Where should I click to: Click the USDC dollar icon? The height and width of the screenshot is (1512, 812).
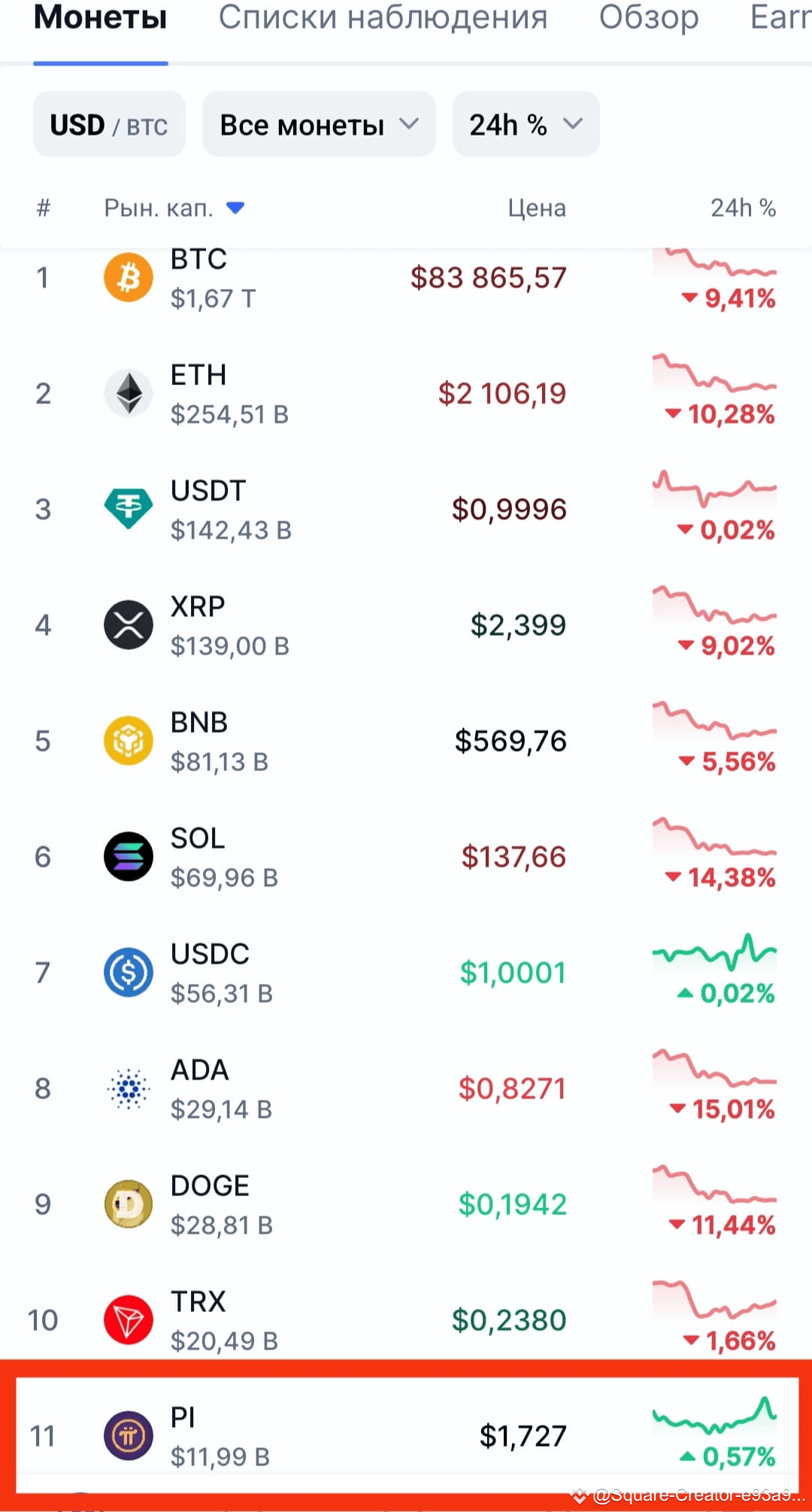point(128,972)
